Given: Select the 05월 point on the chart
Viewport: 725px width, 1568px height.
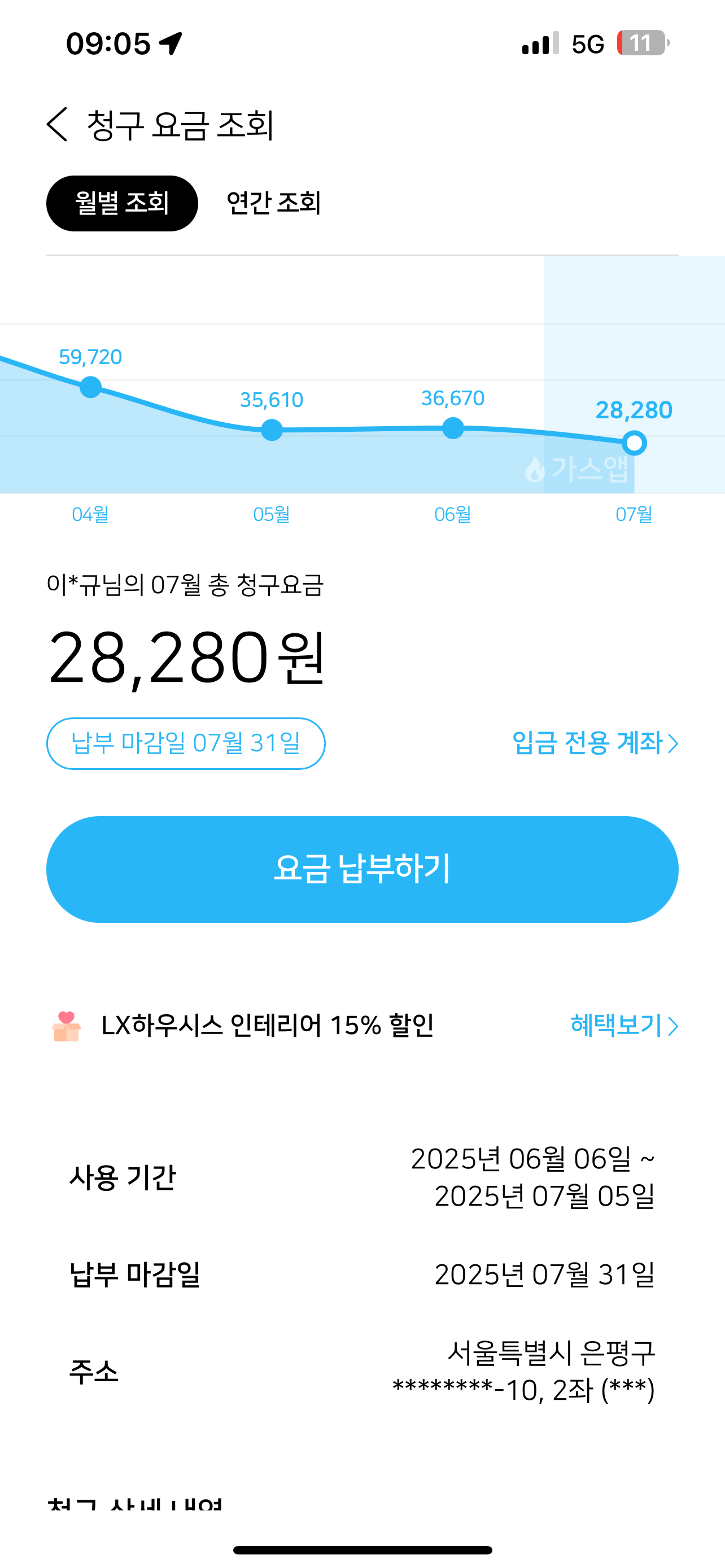Looking at the screenshot, I should tap(272, 430).
